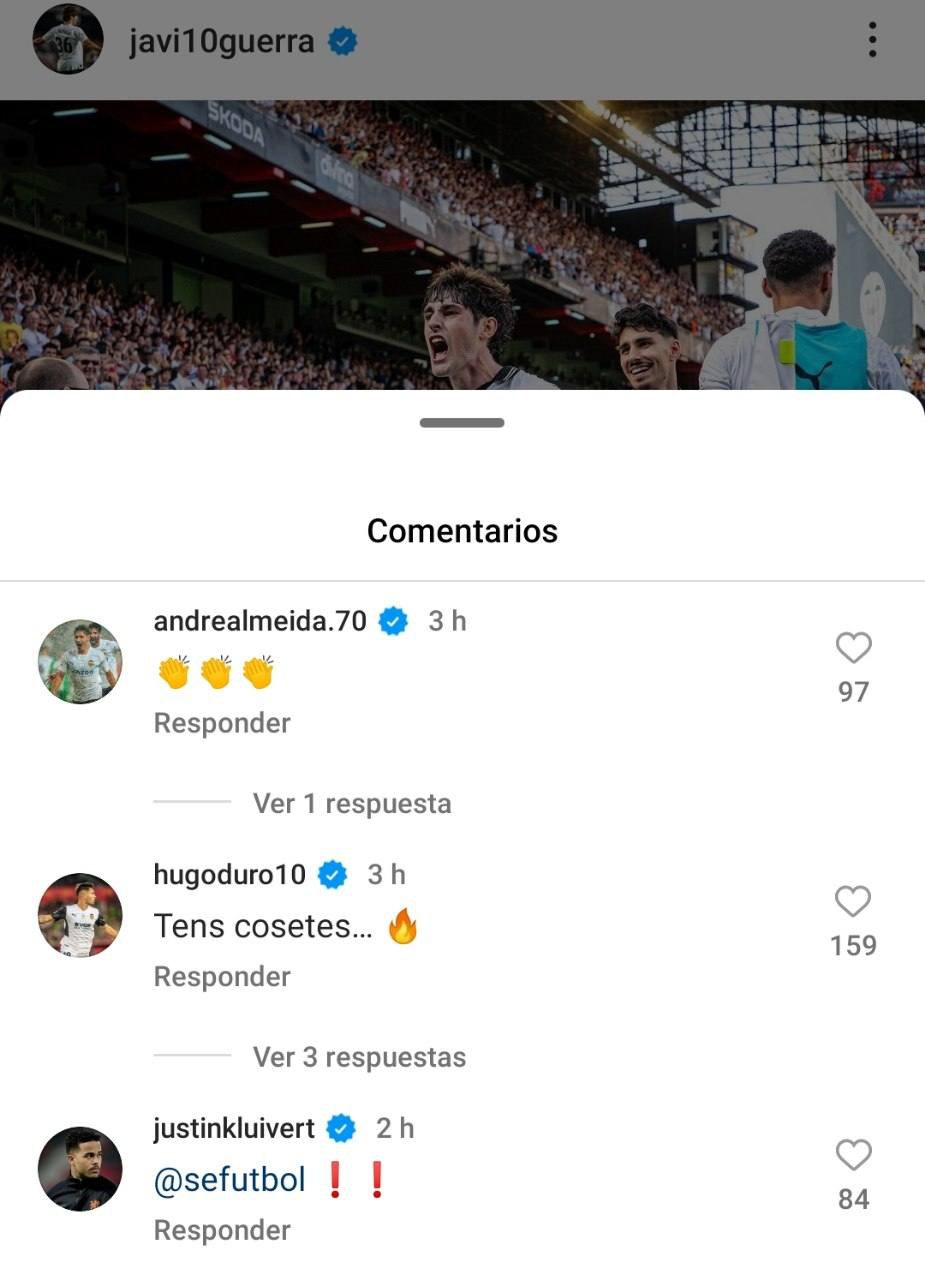Like andrealmeida.70's clapping comment
Image resolution: width=925 pixels, height=1280 pixels.
point(853,649)
